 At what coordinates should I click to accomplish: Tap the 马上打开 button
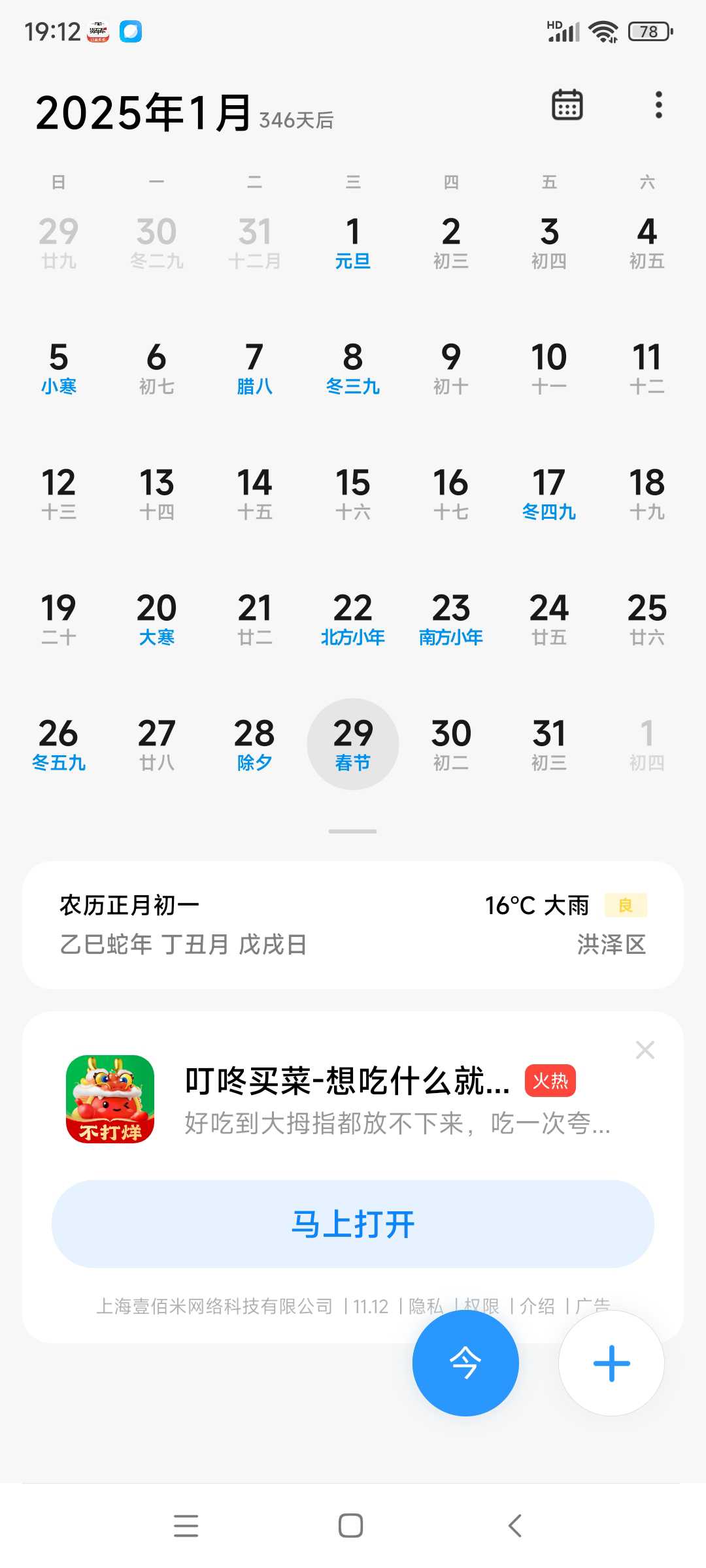tap(353, 1224)
